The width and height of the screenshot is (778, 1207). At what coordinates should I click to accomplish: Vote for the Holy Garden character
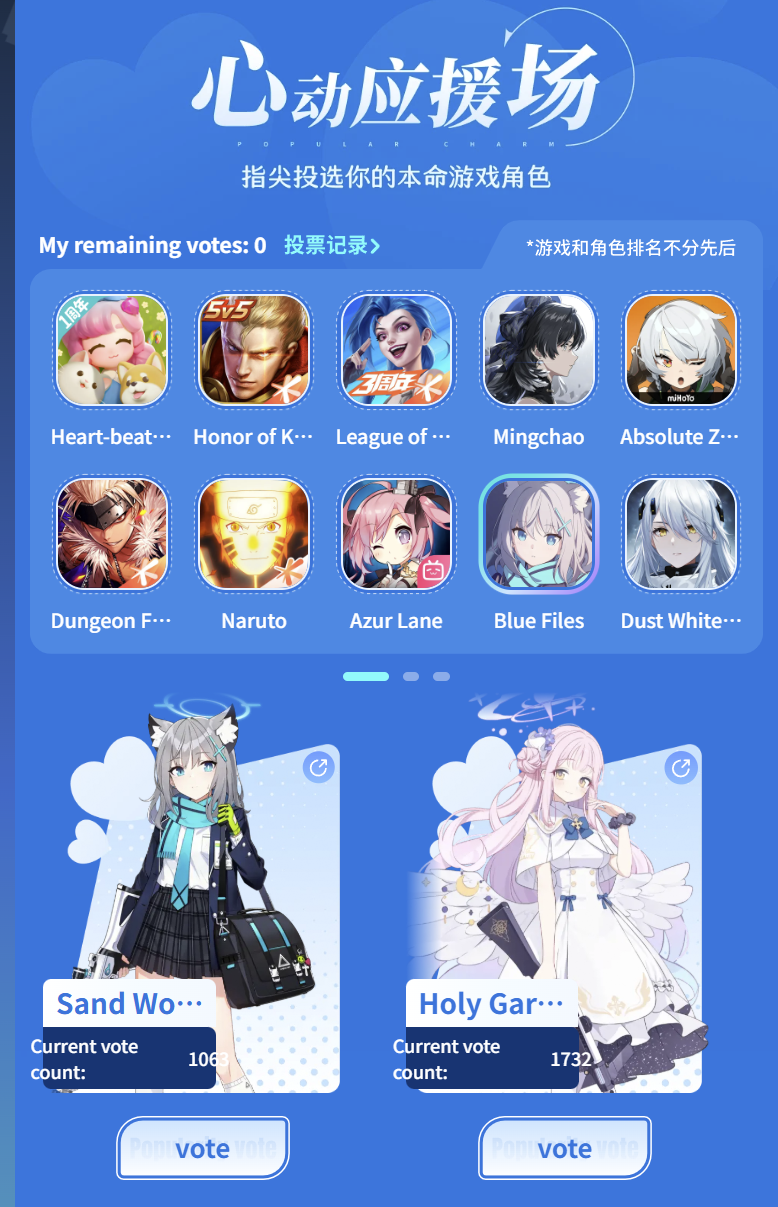565,1148
